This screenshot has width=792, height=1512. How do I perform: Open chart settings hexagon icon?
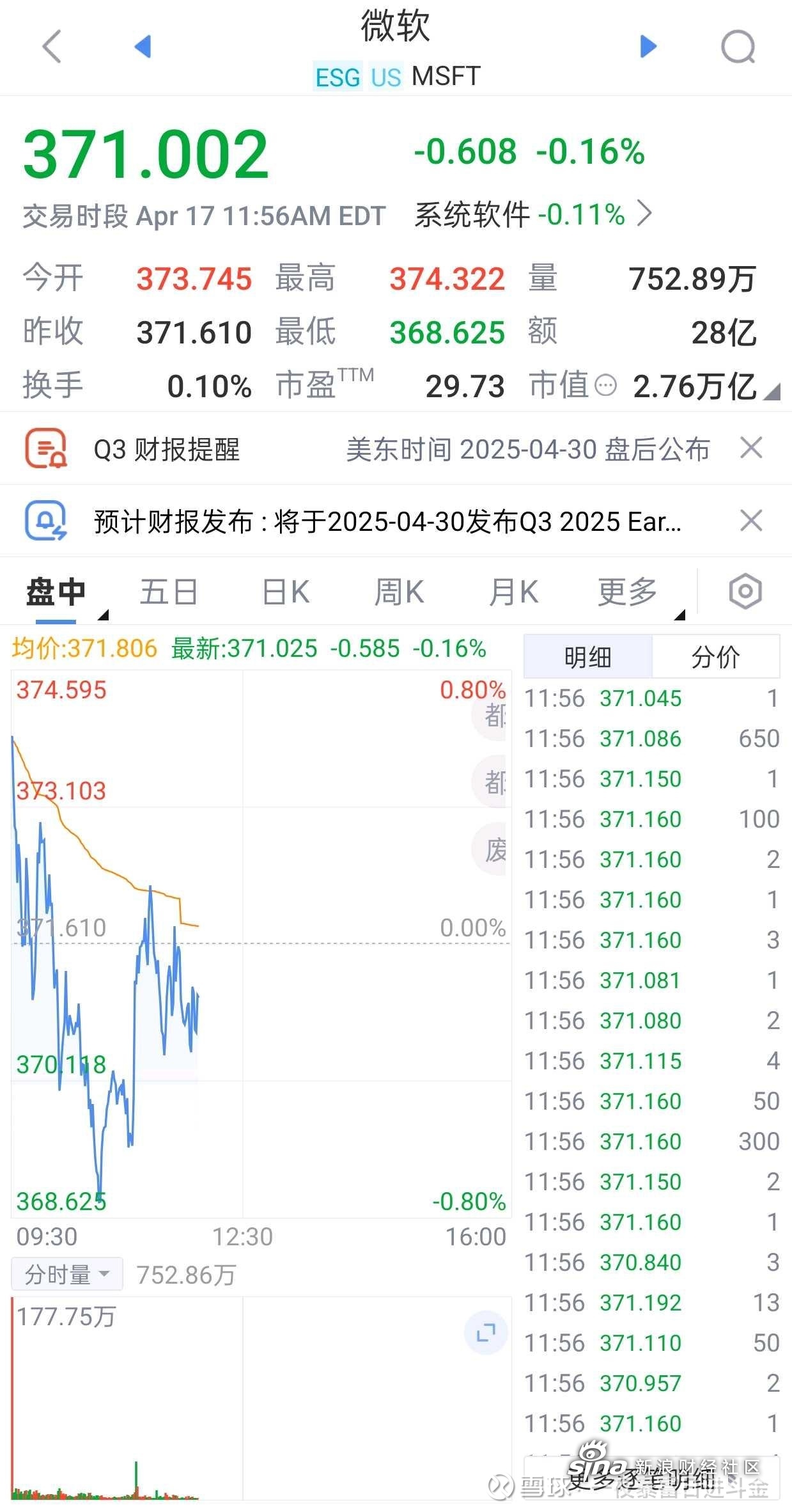click(745, 592)
